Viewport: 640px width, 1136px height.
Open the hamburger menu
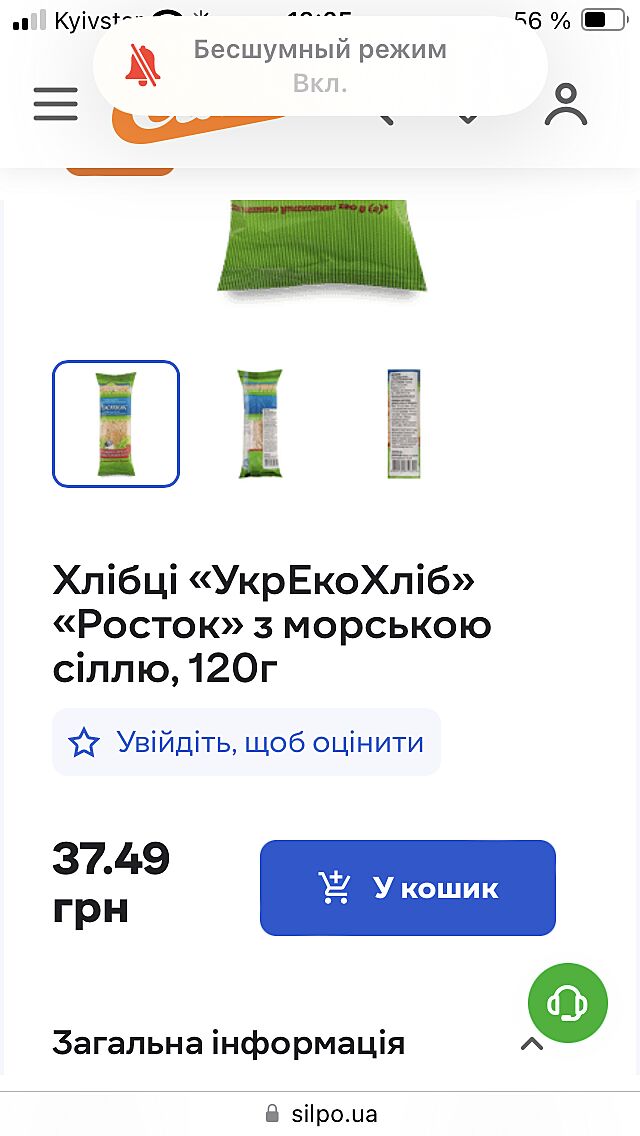point(55,104)
